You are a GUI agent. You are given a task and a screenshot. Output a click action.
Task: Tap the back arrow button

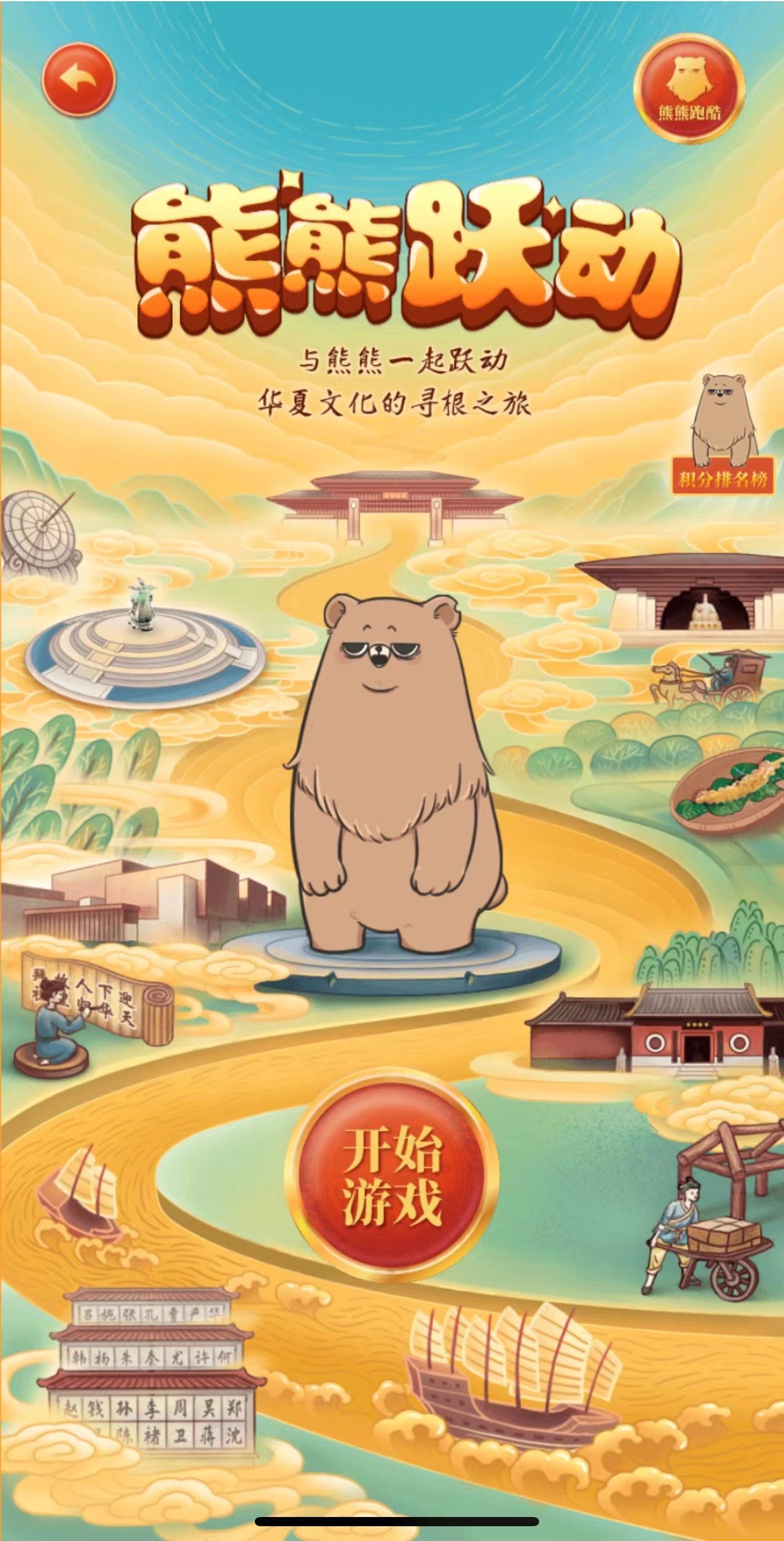(79, 79)
